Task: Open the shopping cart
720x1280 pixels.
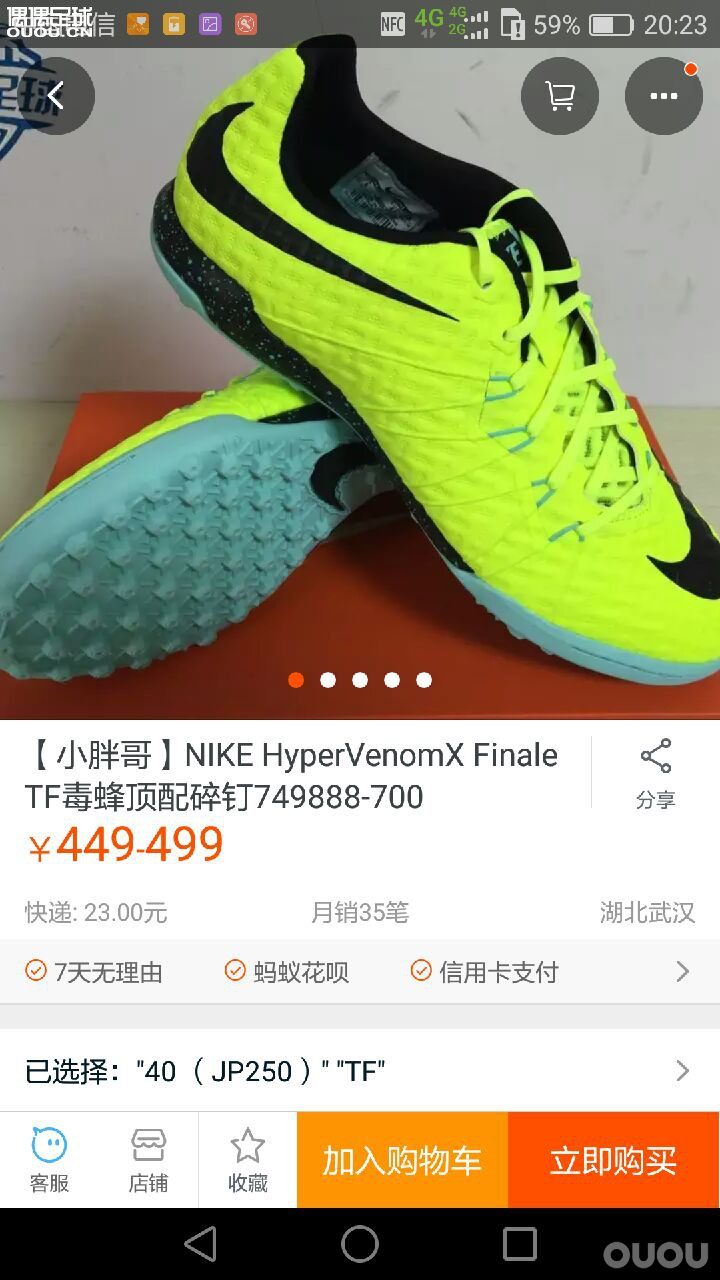Action: (559, 96)
